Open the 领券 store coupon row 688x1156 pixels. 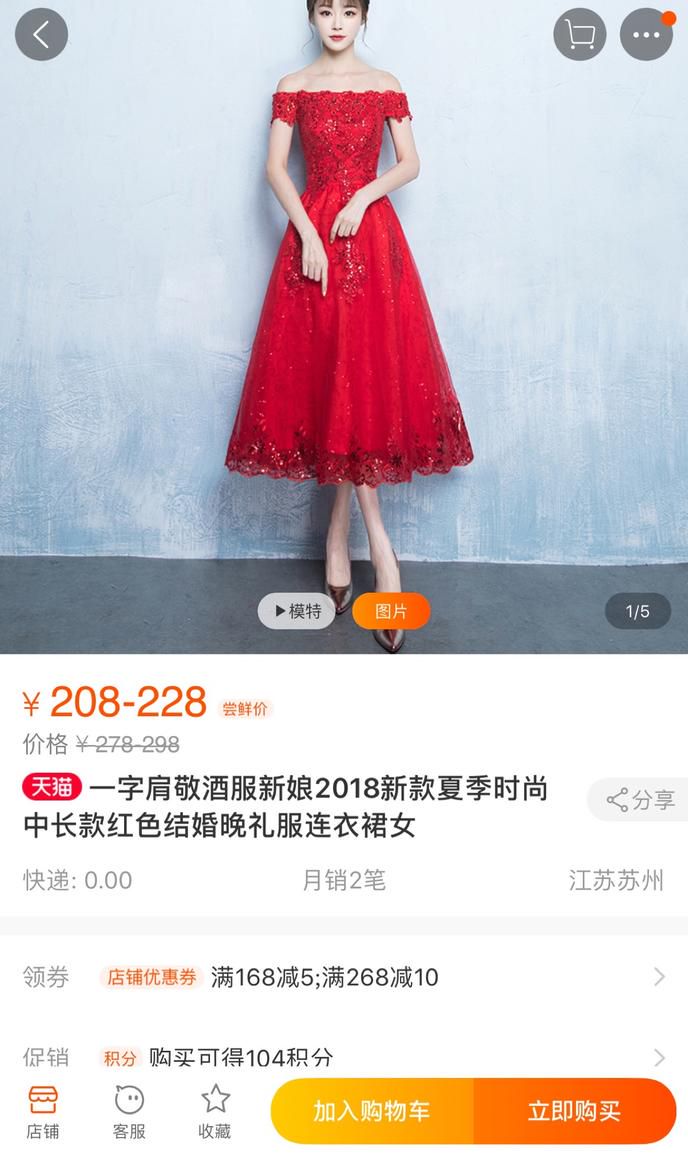coord(344,977)
